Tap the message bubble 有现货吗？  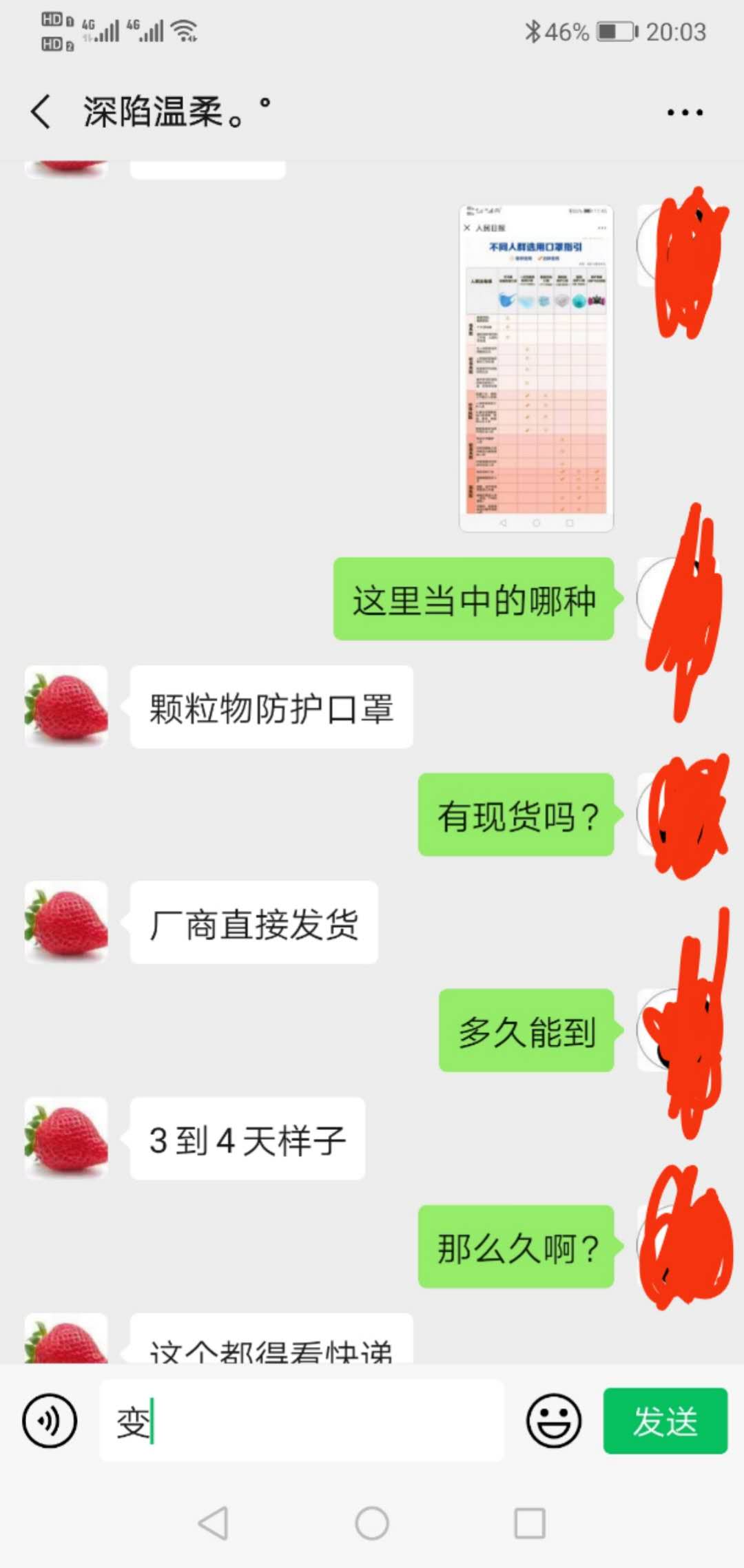click(517, 814)
